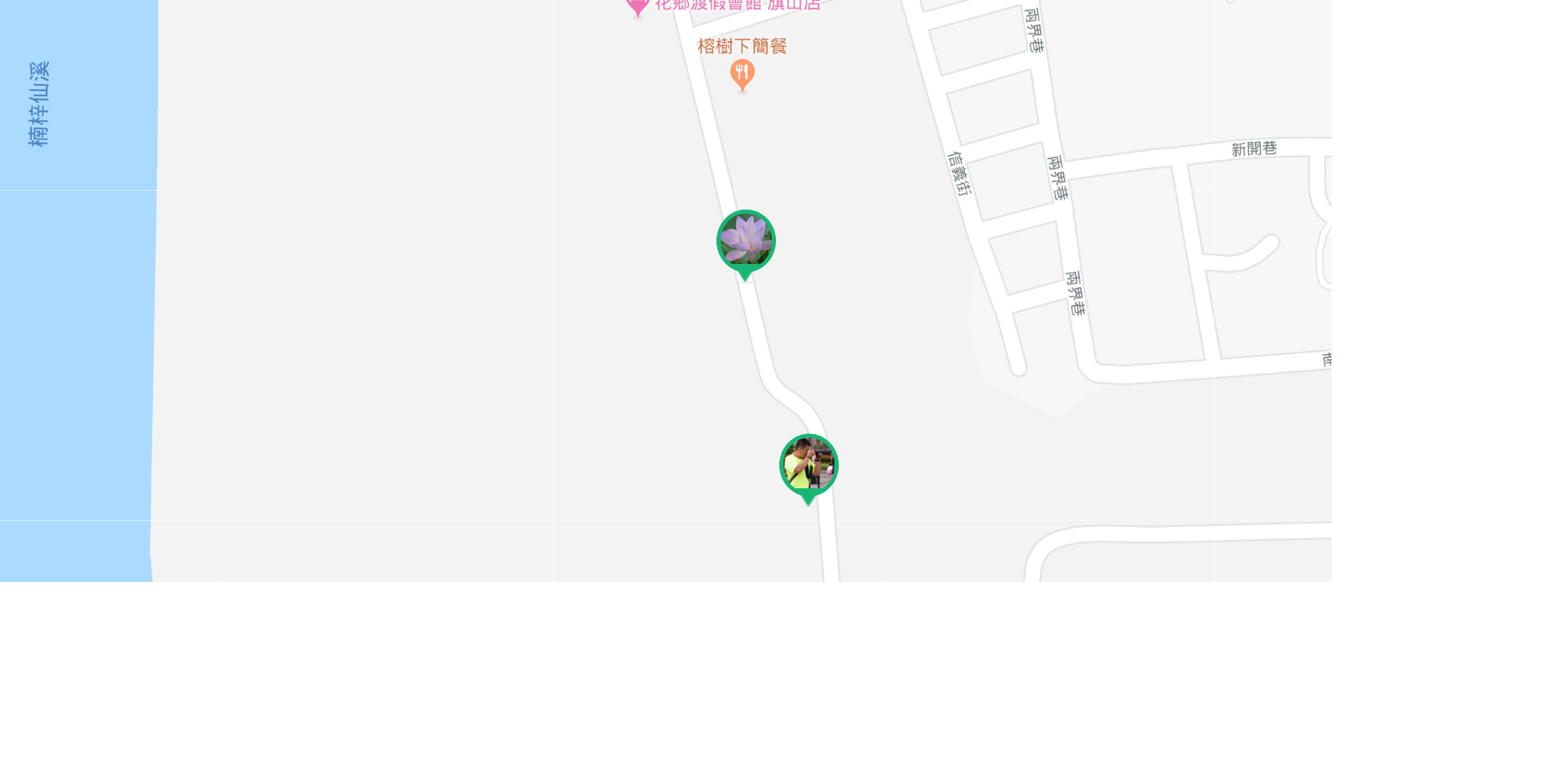Tap the pink 花鄉渡假會館 旗山店 marker
The height and width of the screenshot is (784, 1556).
point(637,7)
